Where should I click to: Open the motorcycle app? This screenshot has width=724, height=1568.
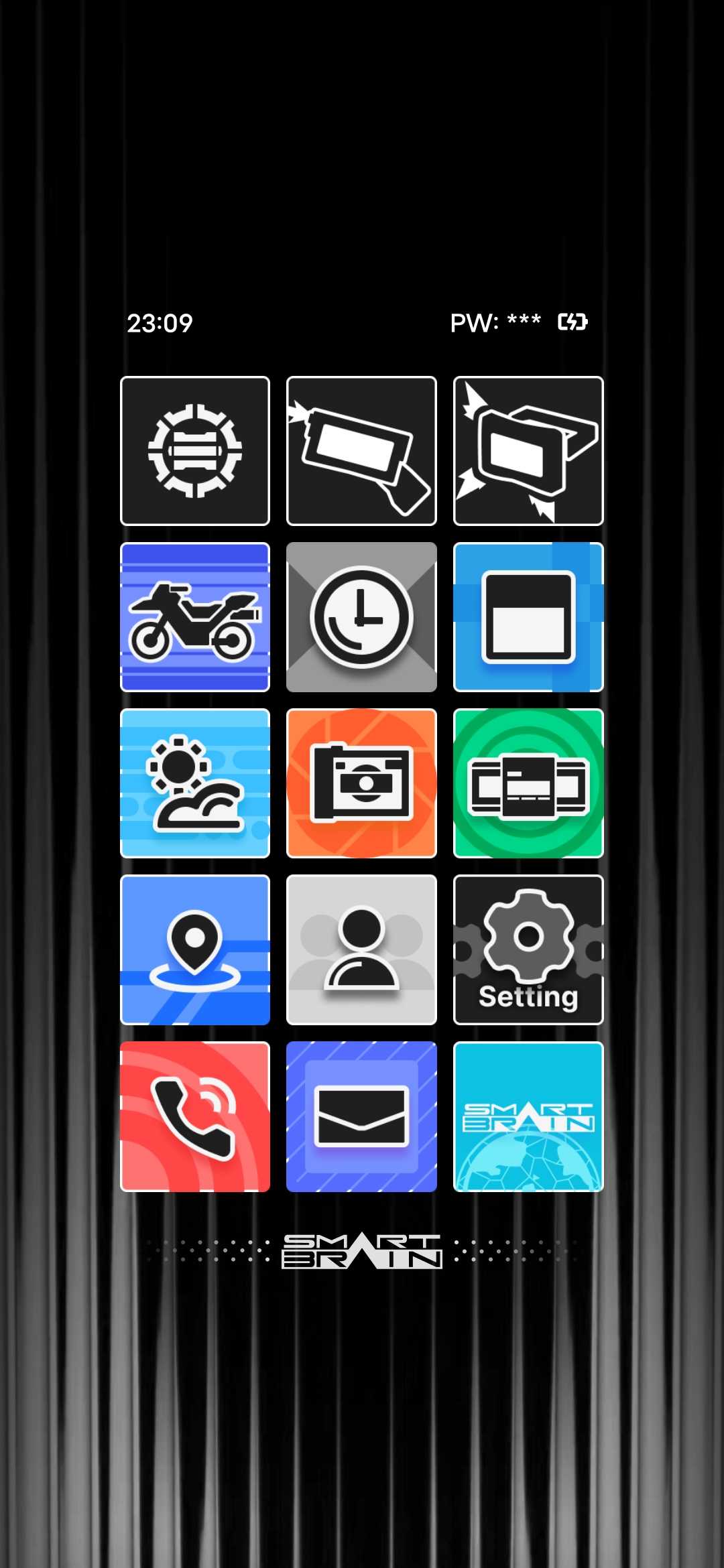(x=195, y=616)
